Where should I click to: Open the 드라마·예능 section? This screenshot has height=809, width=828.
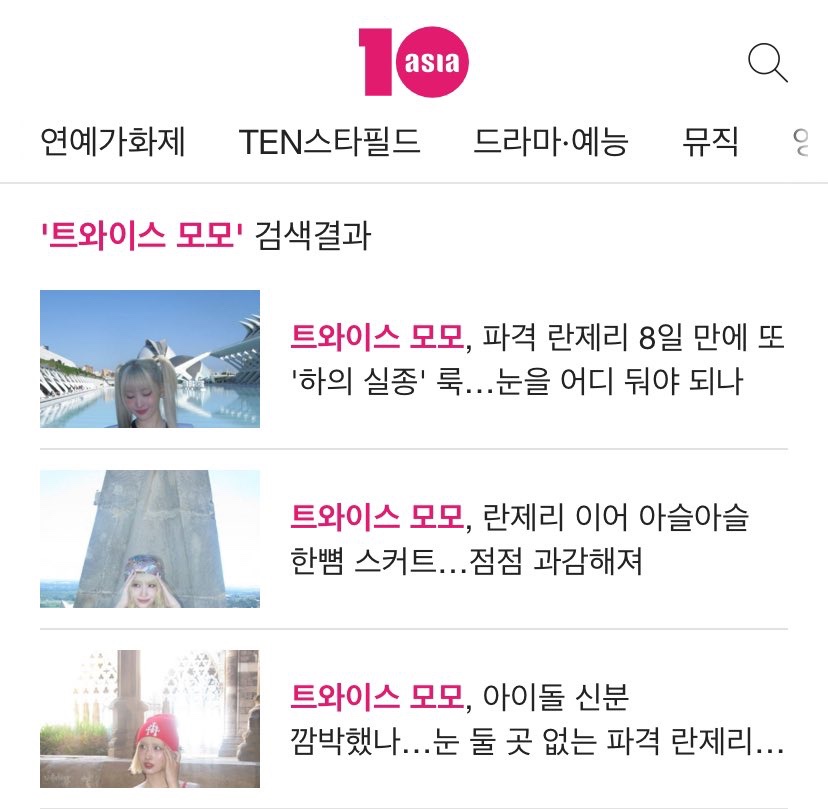coord(551,143)
